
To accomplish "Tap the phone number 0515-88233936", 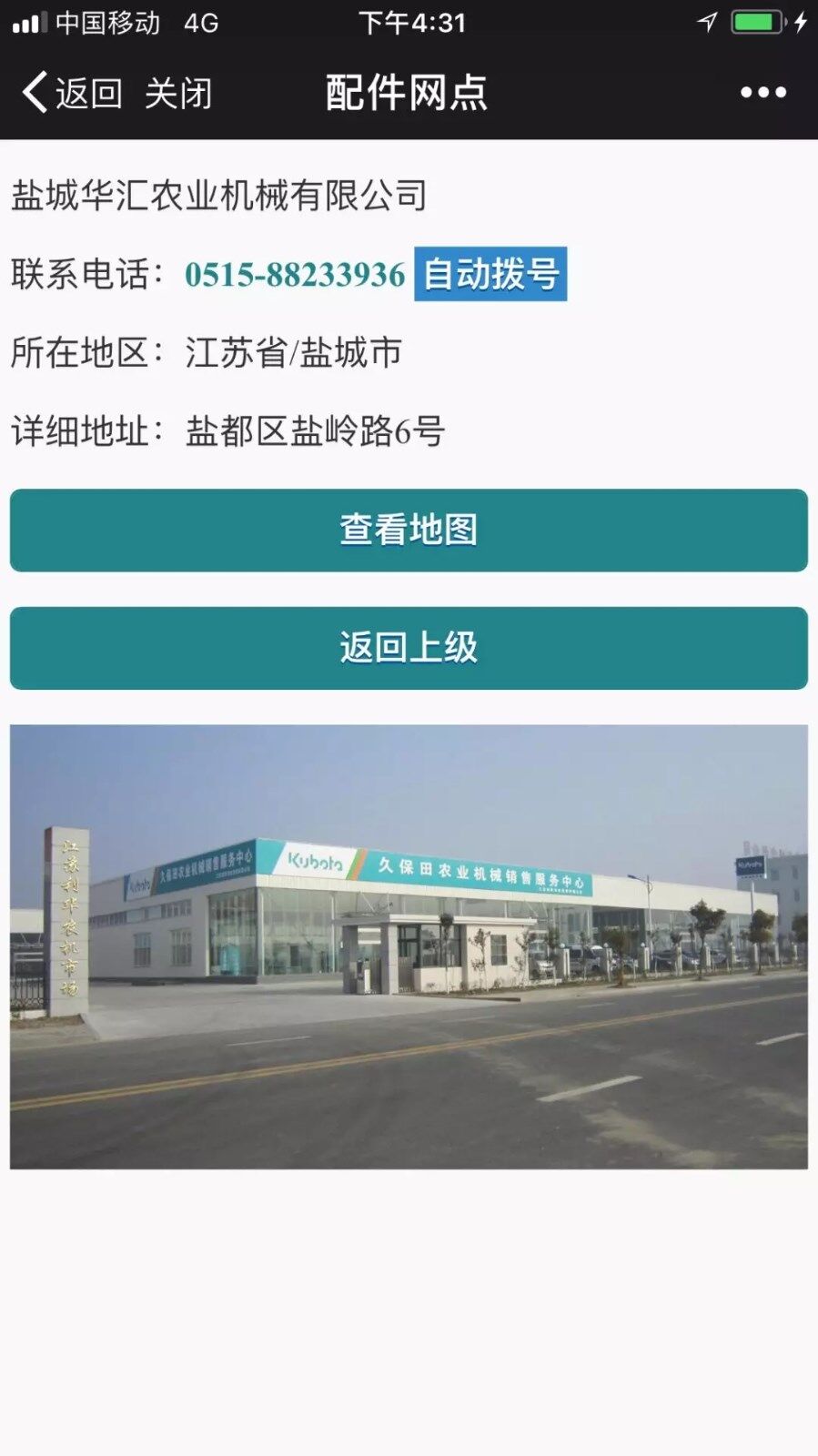I will pyautogui.click(x=295, y=274).
